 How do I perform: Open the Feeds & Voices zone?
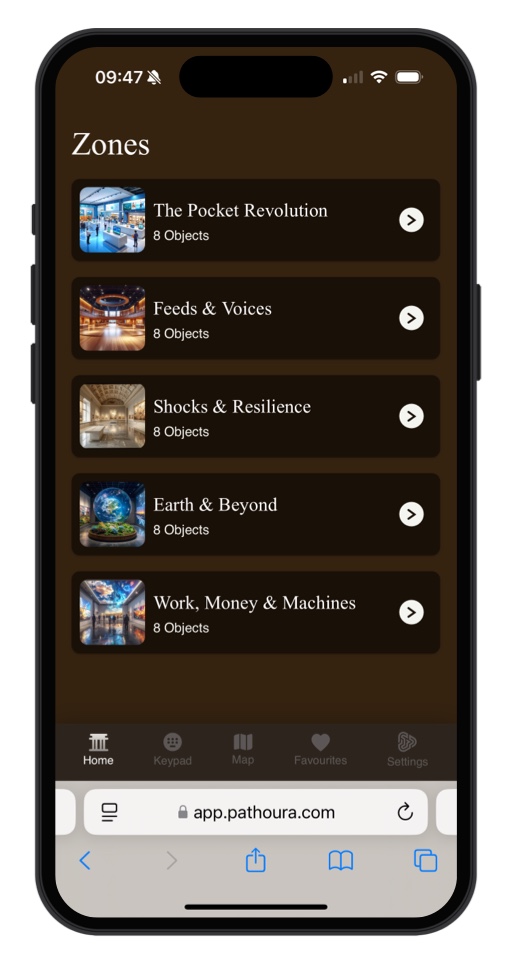(x=256, y=318)
